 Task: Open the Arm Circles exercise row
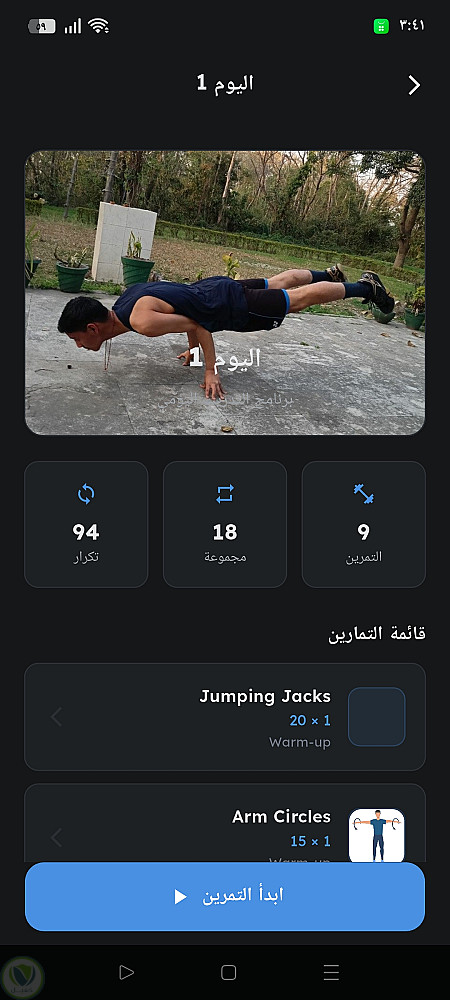point(225,823)
